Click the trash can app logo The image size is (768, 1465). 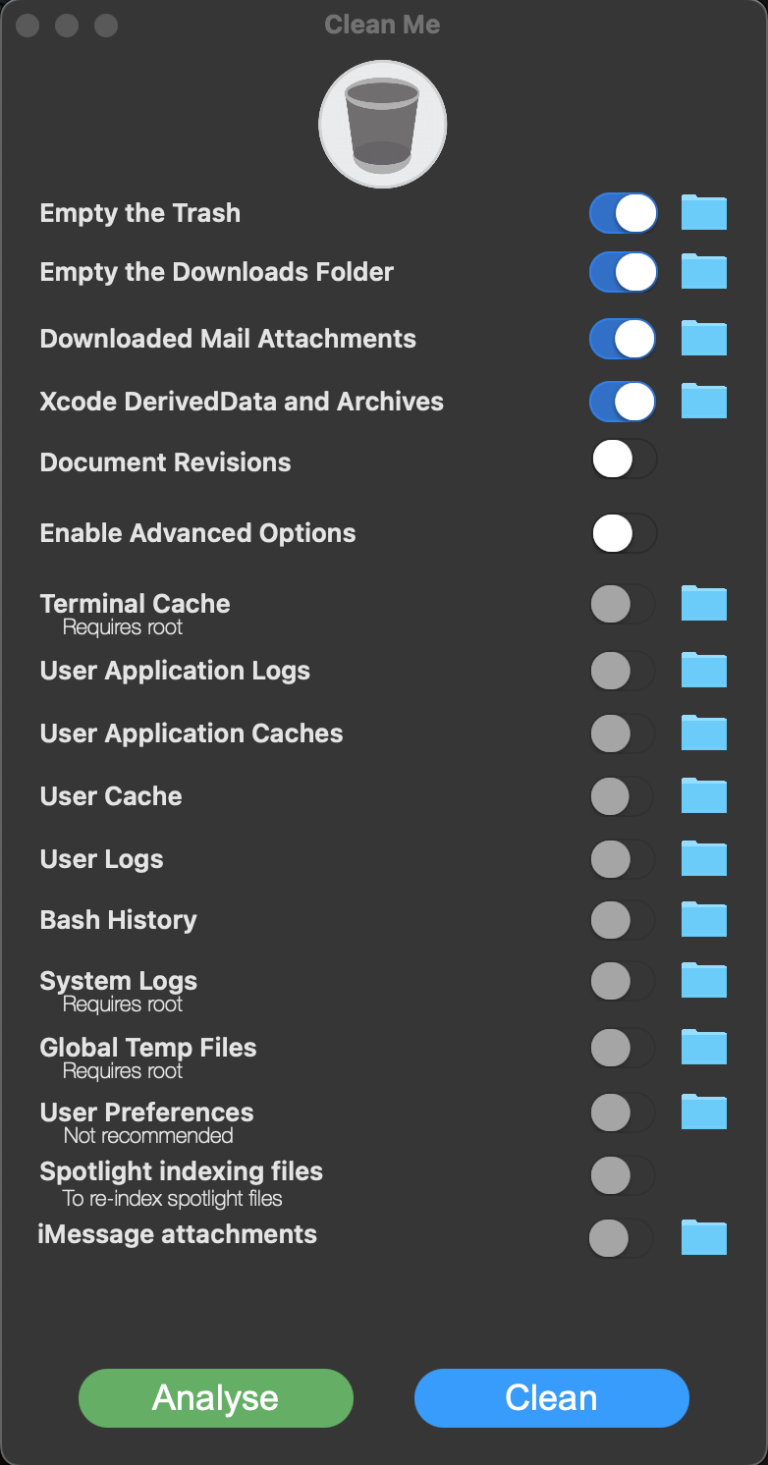[x=382, y=124]
